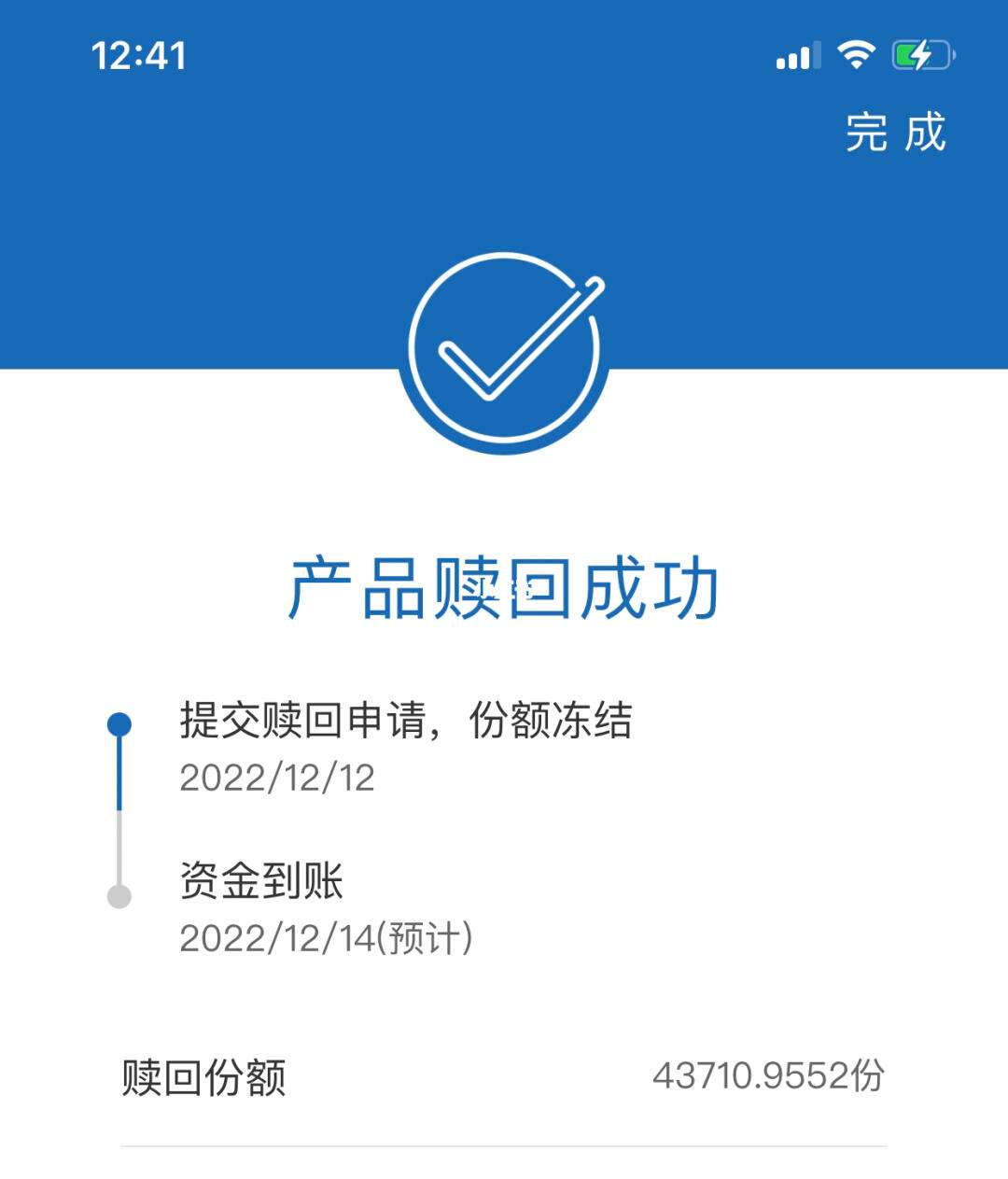
Task: Select the gray timeline dot for 资金到账
Action: (x=119, y=893)
